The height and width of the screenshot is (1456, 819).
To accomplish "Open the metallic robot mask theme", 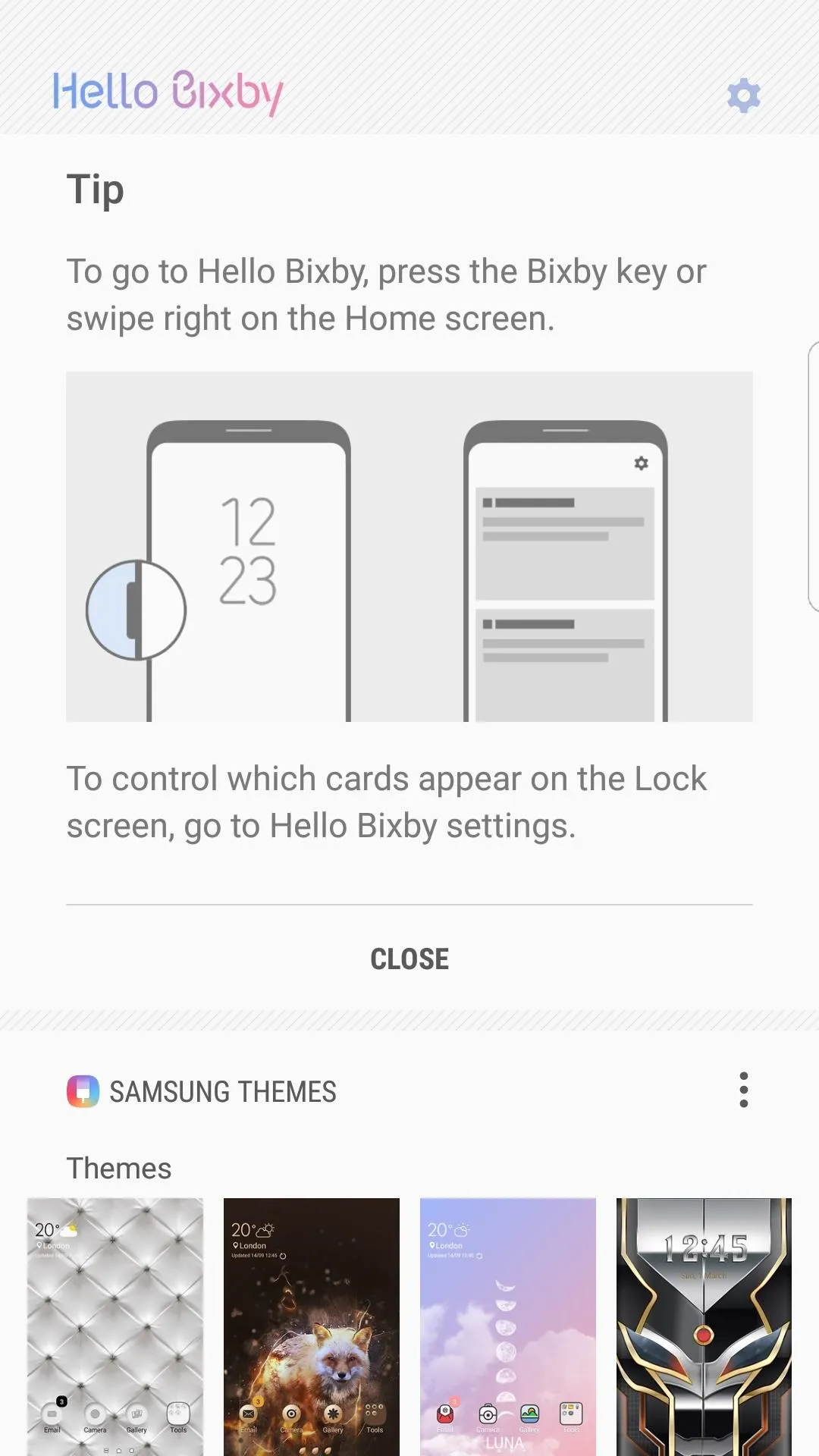I will click(x=704, y=1327).
